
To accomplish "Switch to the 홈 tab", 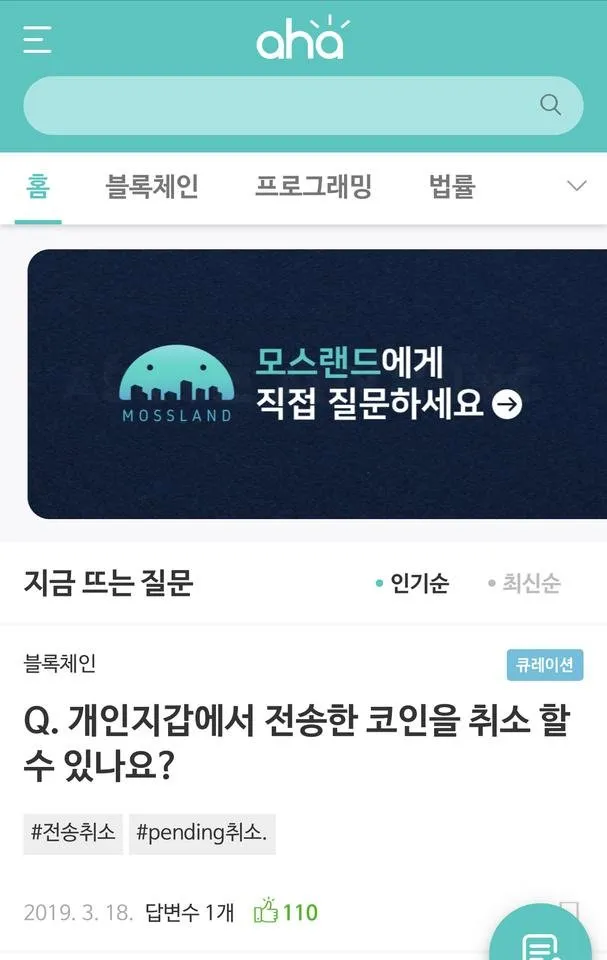I will pos(38,186).
